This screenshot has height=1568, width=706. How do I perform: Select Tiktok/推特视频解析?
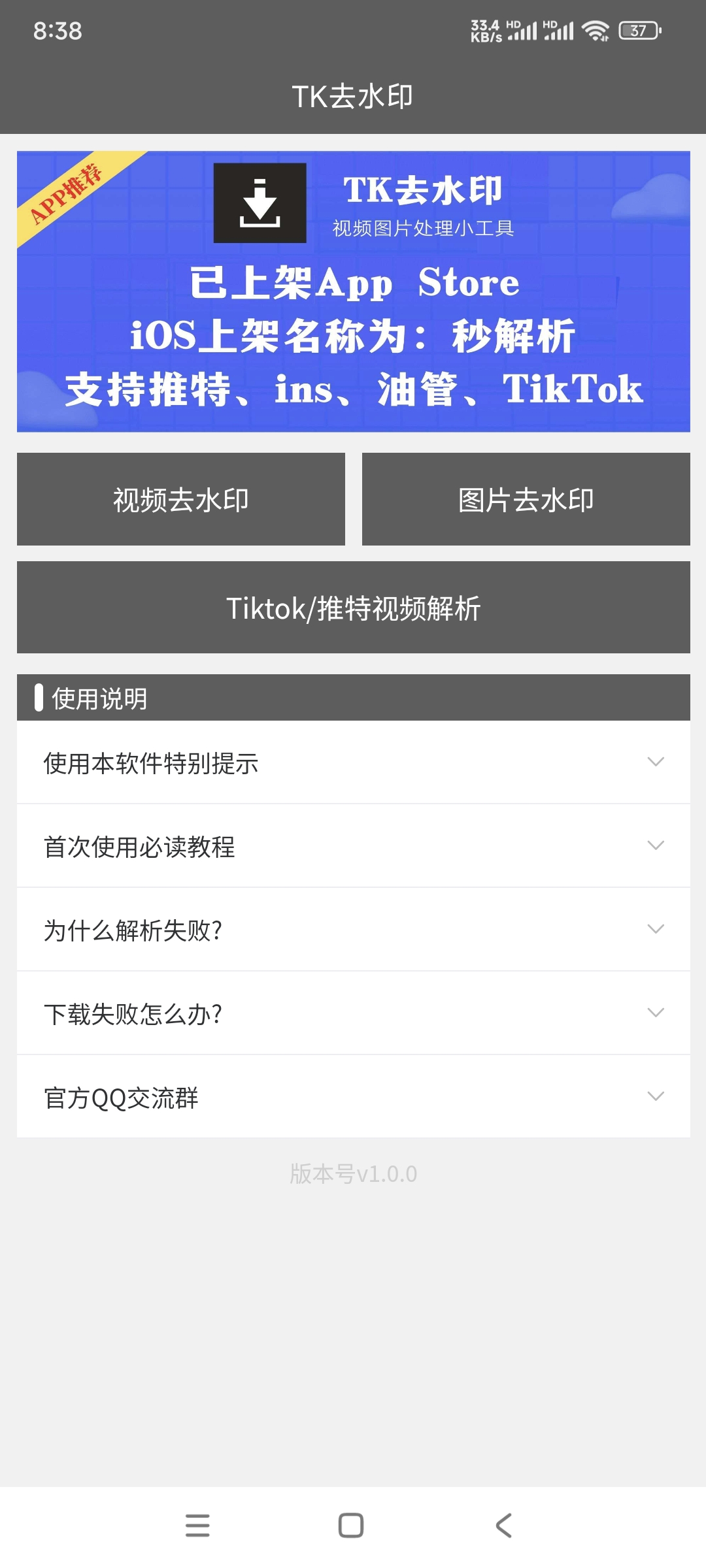click(353, 608)
